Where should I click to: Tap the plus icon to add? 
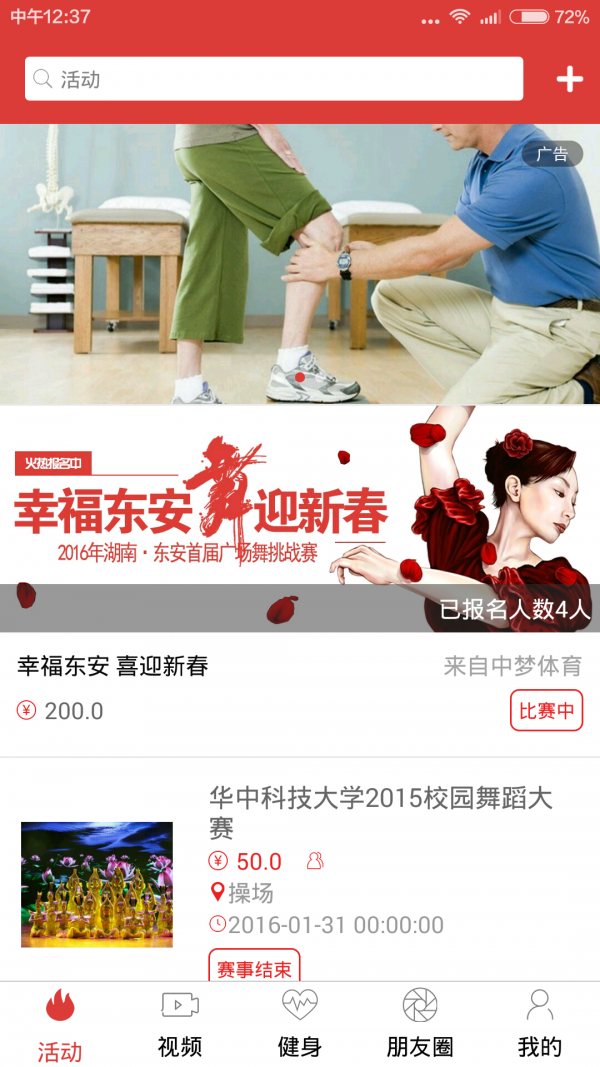click(569, 80)
